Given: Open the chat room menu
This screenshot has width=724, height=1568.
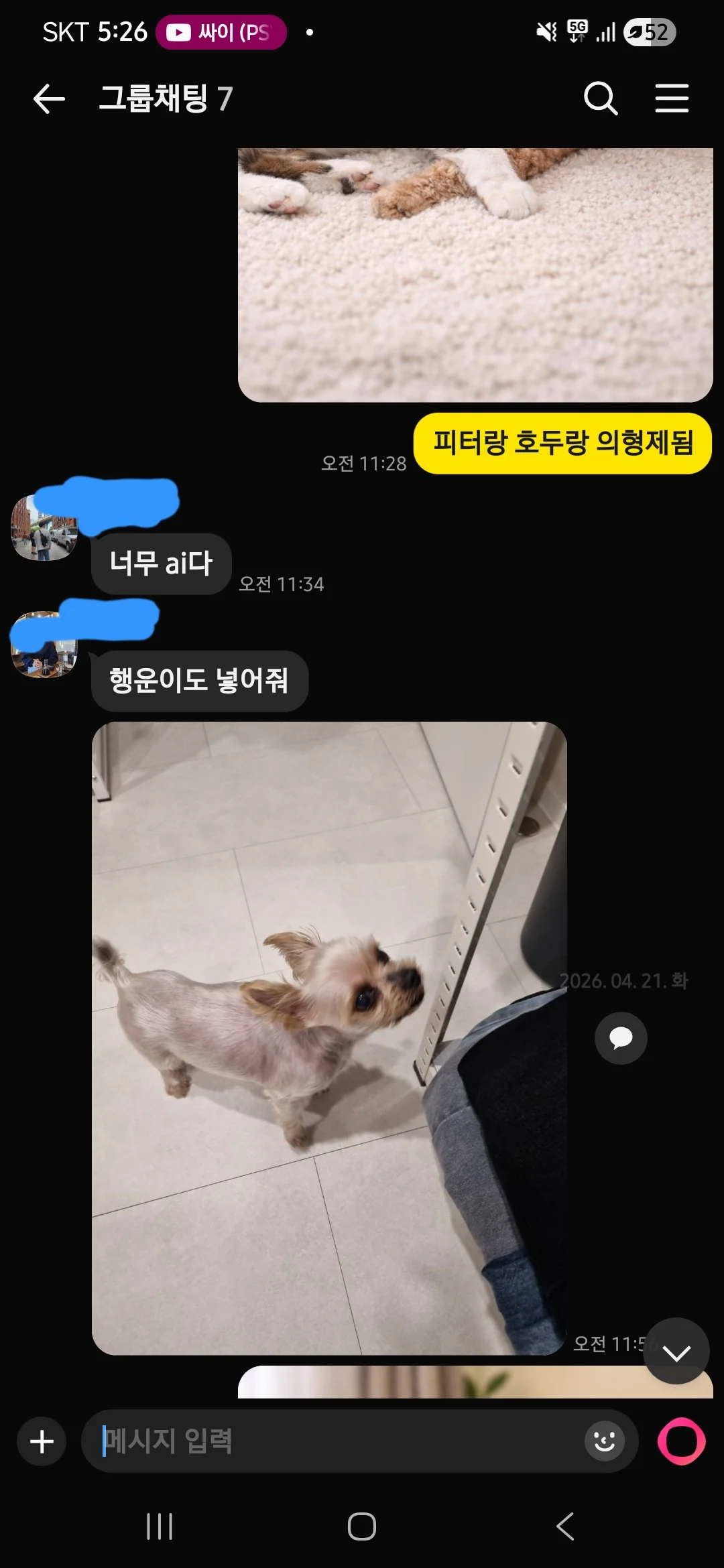Looking at the screenshot, I should click(x=672, y=99).
